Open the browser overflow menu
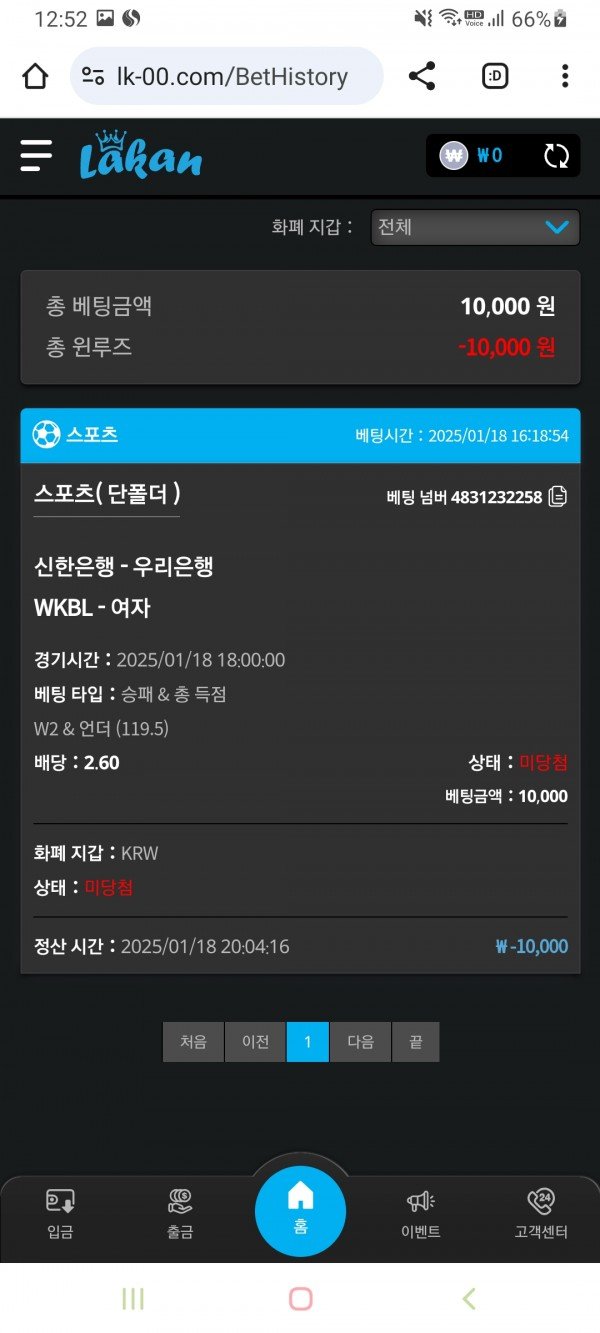 click(x=565, y=76)
